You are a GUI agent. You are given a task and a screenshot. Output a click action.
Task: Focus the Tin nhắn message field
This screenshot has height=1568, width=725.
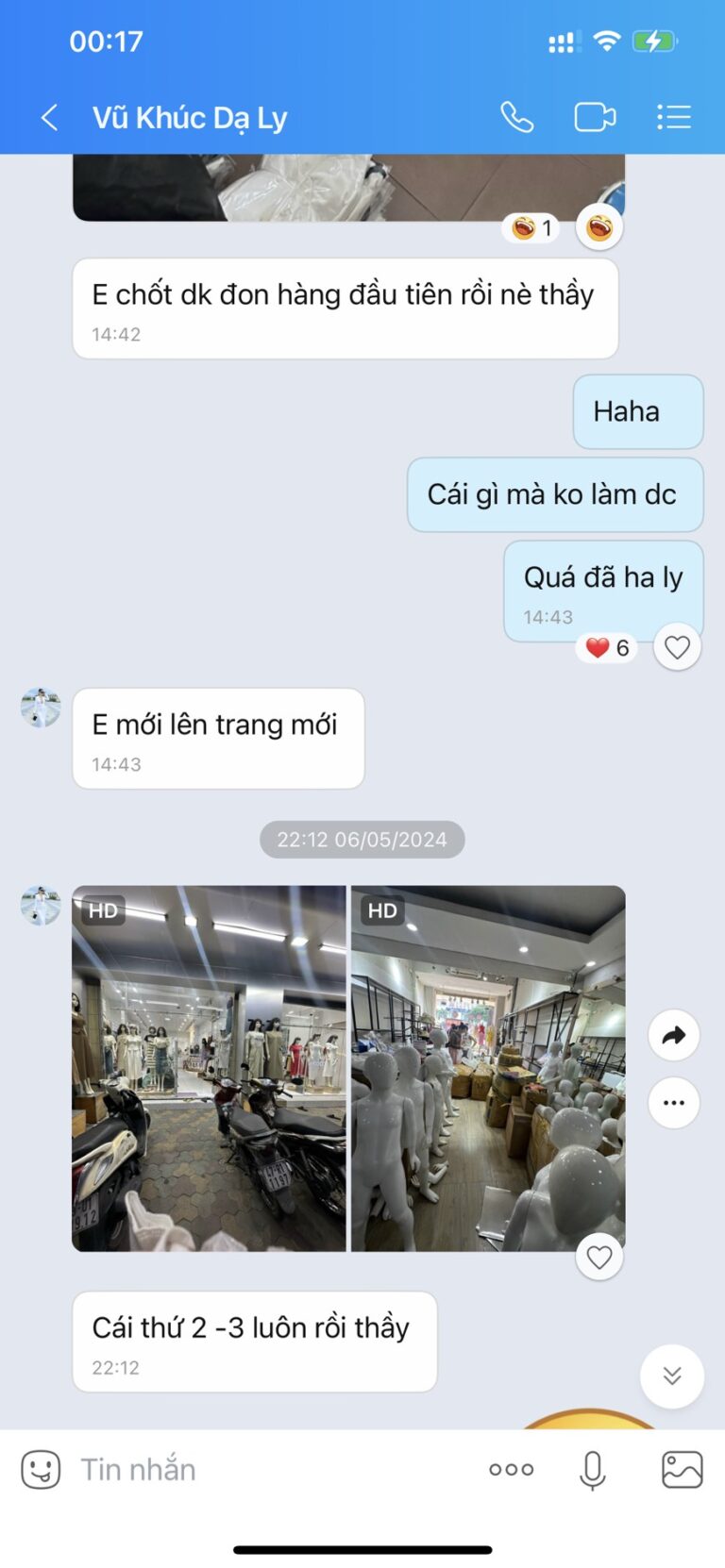click(274, 1469)
